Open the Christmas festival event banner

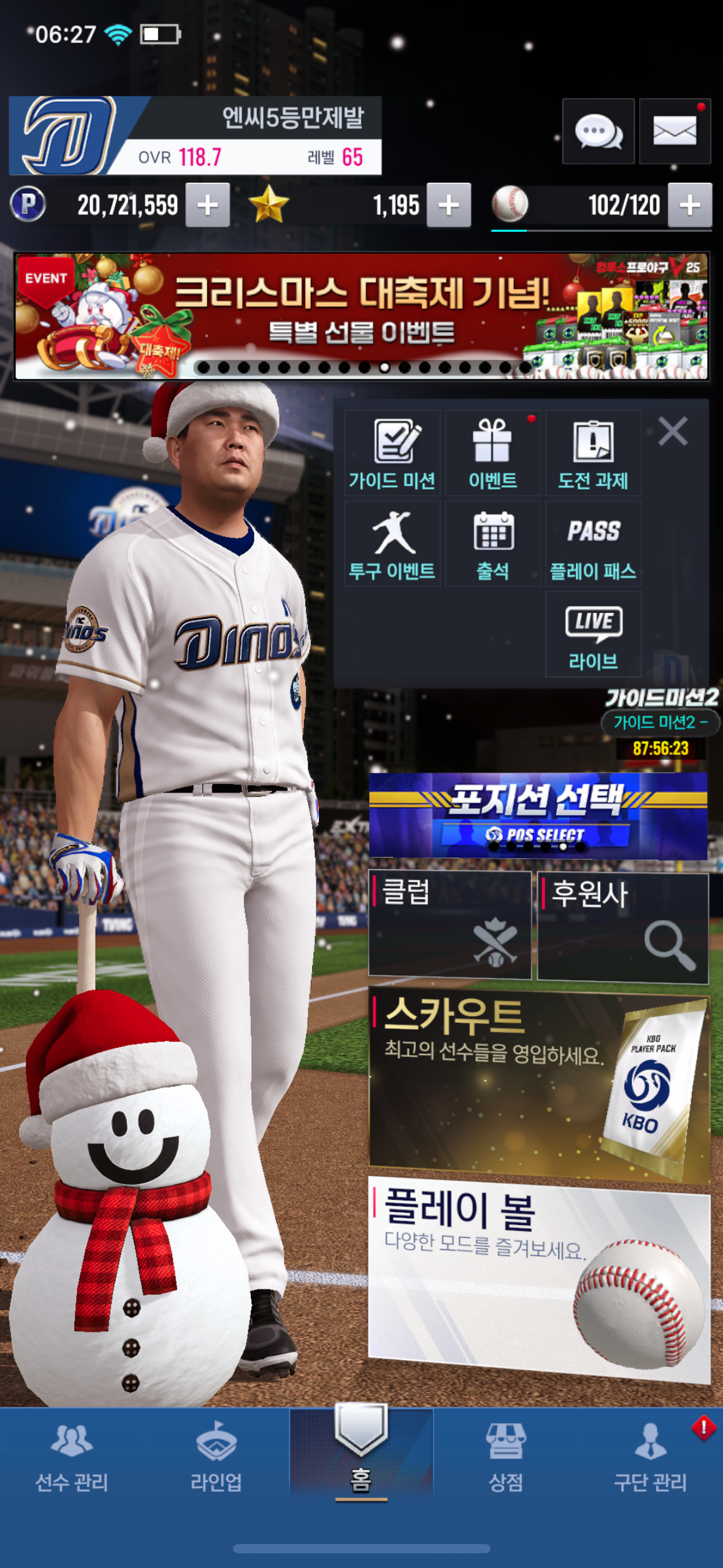pos(361,316)
